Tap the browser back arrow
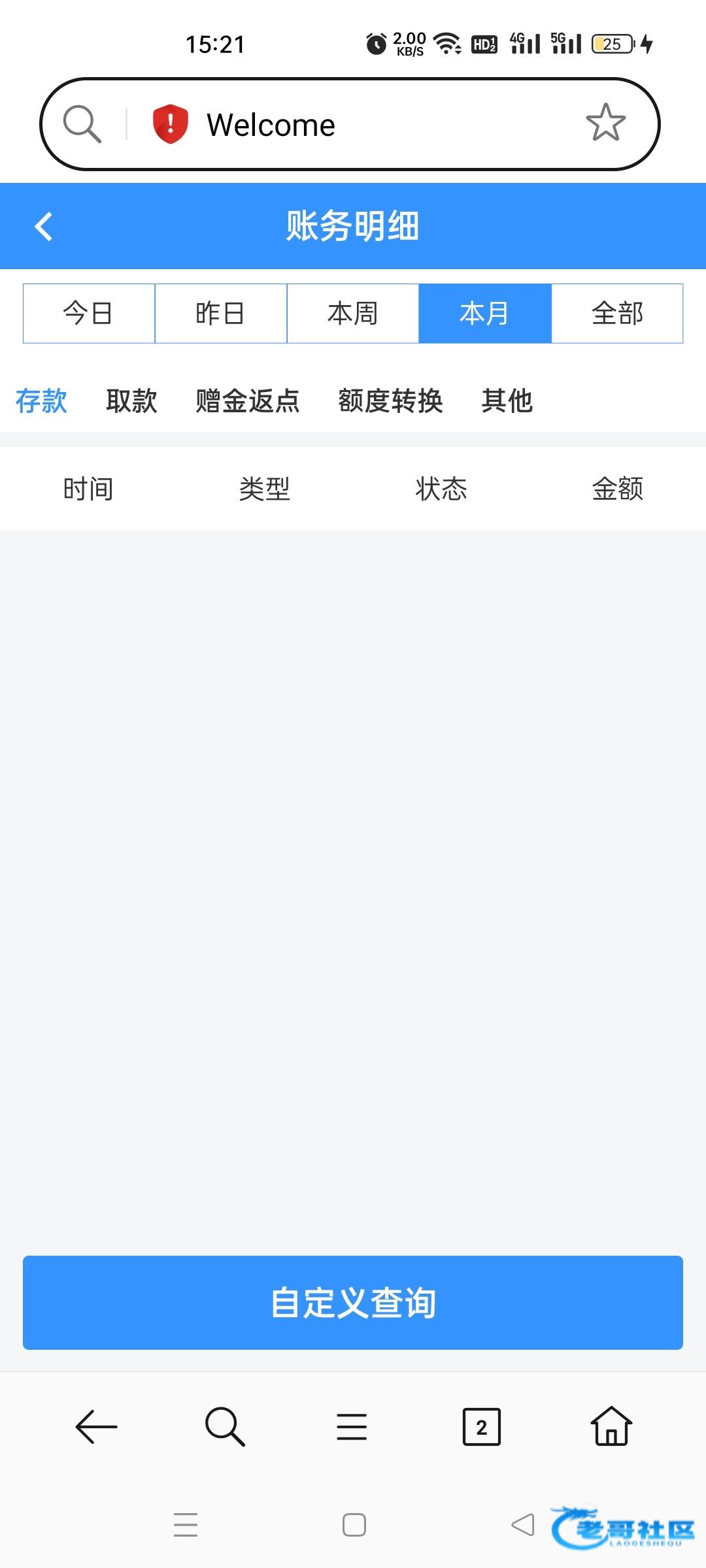 coord(96,1426)
